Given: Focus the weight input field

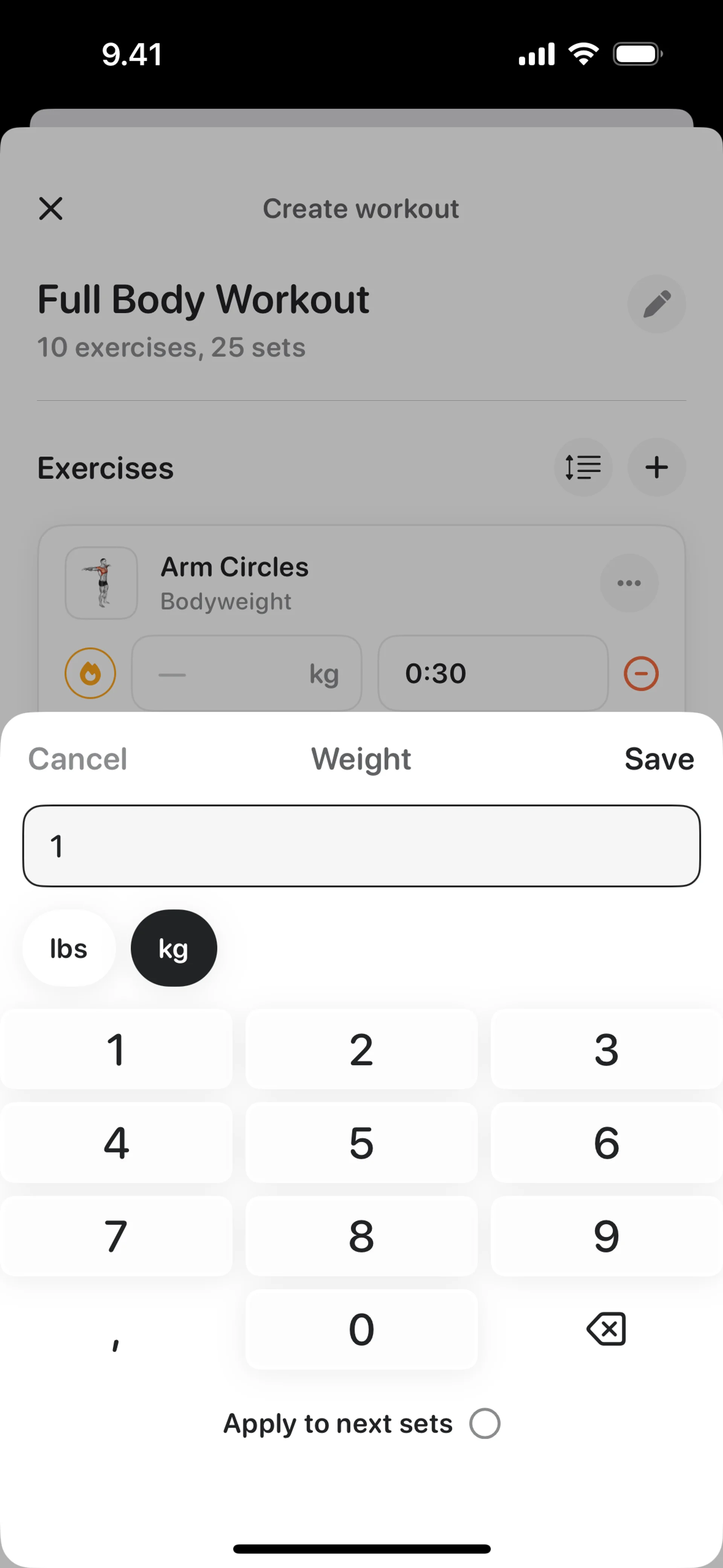Looking at the screenshot, I should (x=361, y=845).
